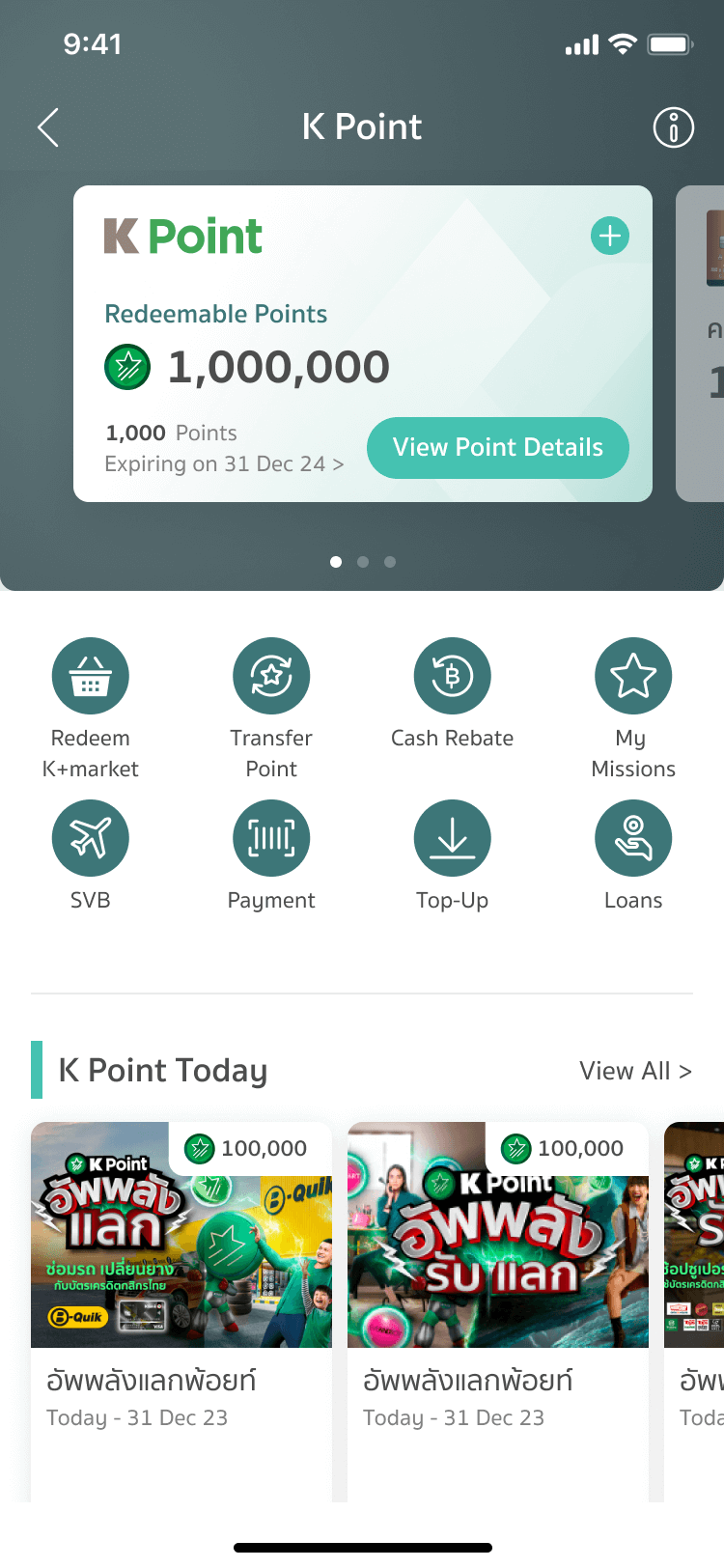Image resolution: width=724 pixels, height=1568 pixels.
Task: Tap the plus icon on K Point card
Action: 609,236
